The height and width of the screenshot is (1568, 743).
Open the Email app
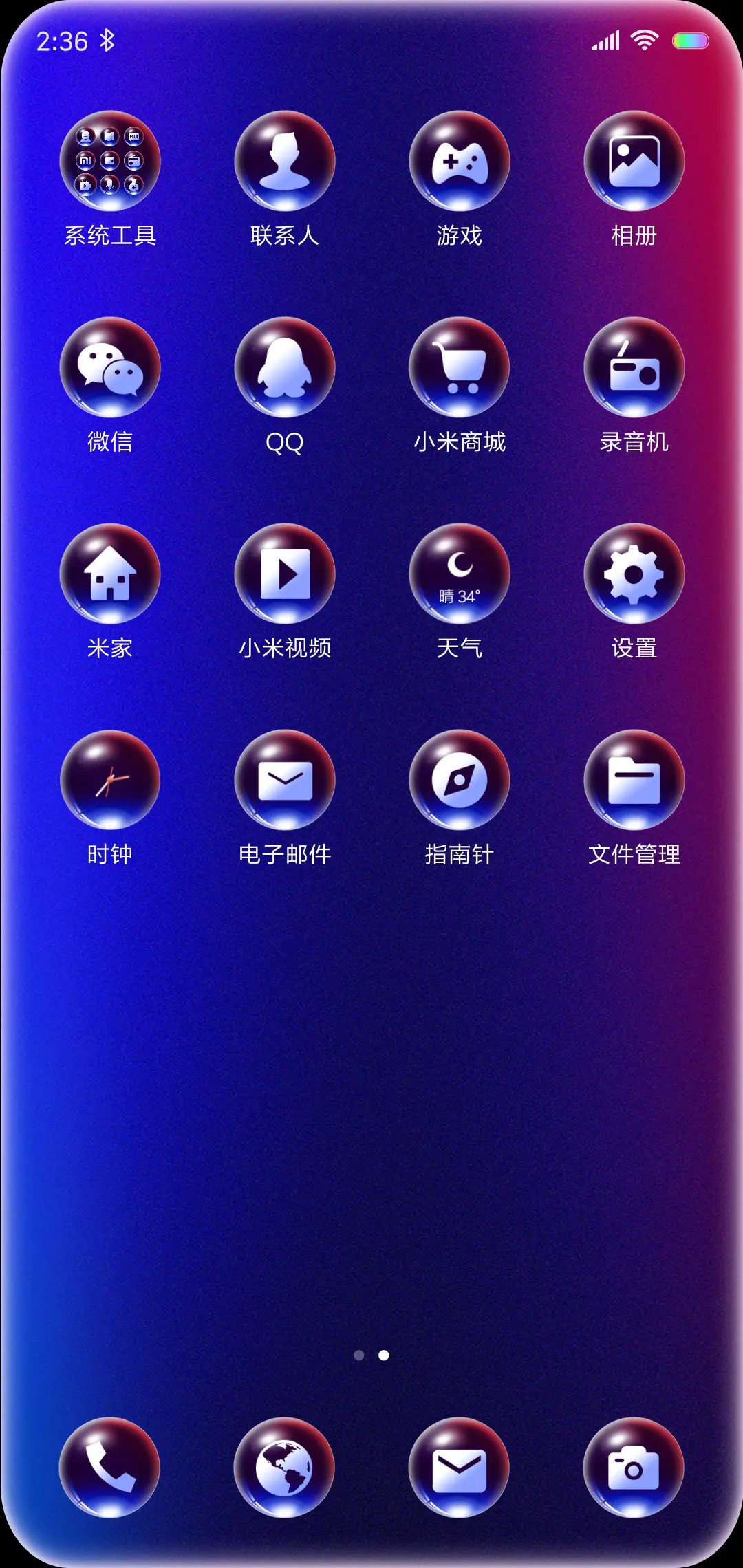[x=285, y=779]
